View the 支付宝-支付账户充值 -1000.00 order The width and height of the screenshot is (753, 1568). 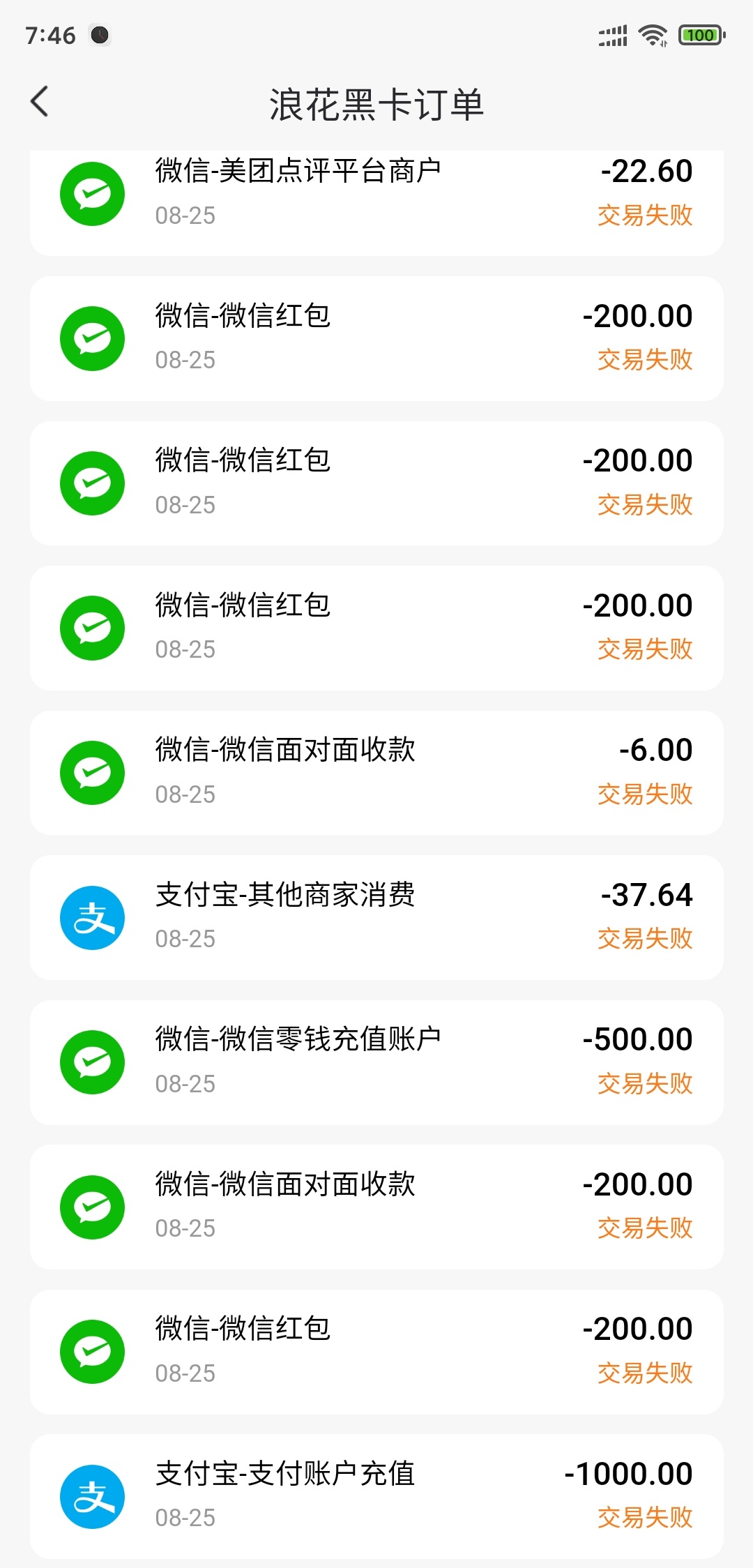pos(376,1496)
